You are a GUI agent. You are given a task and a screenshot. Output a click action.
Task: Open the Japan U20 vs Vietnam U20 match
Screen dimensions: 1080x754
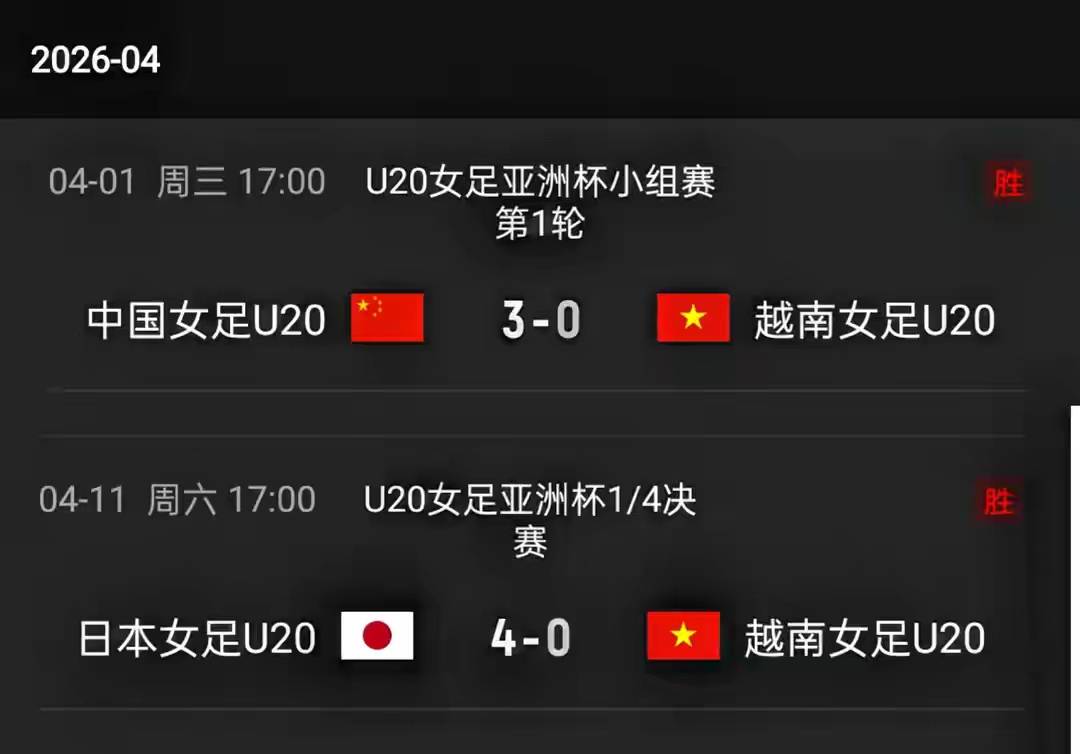click(530, 637)
